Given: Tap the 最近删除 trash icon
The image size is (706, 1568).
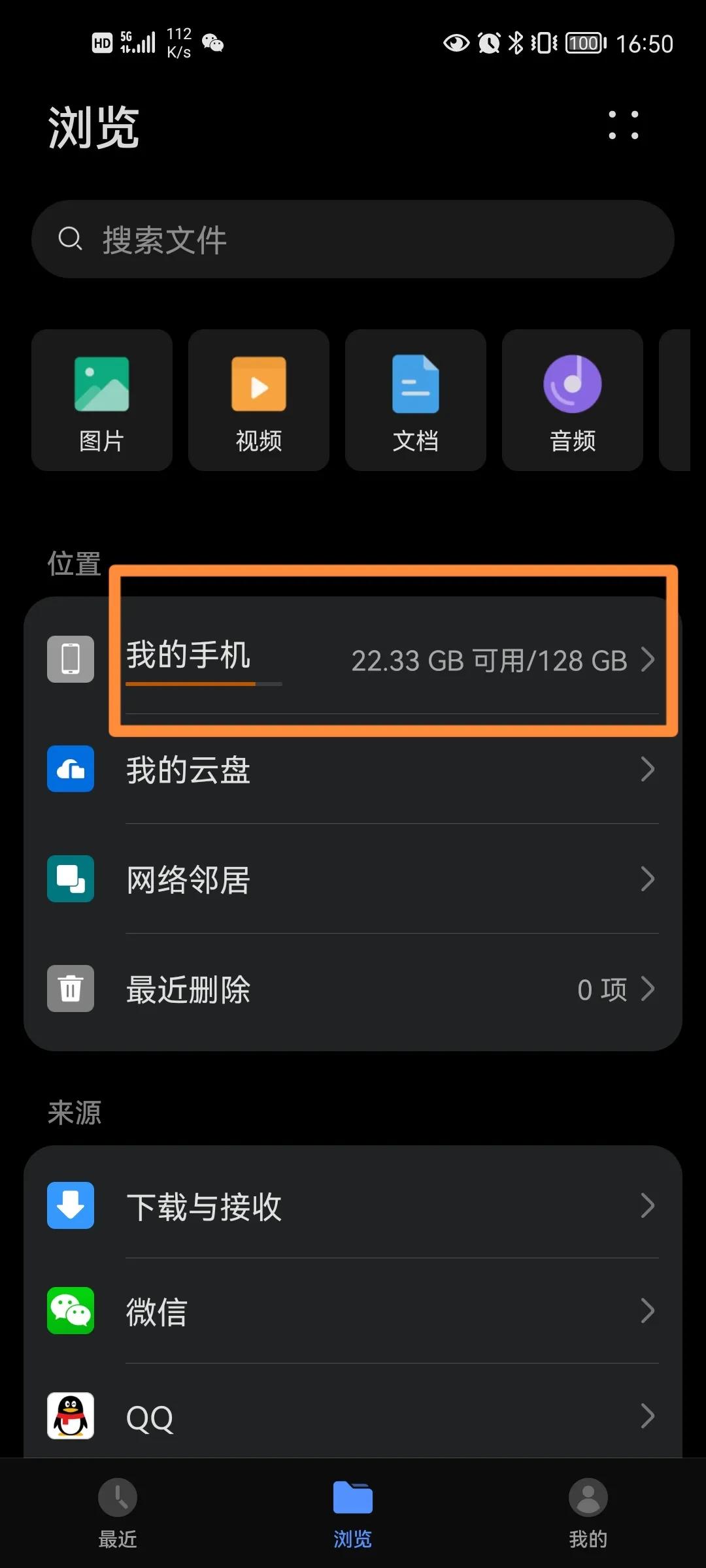Looking at the screenshot, I should point(70,988).
